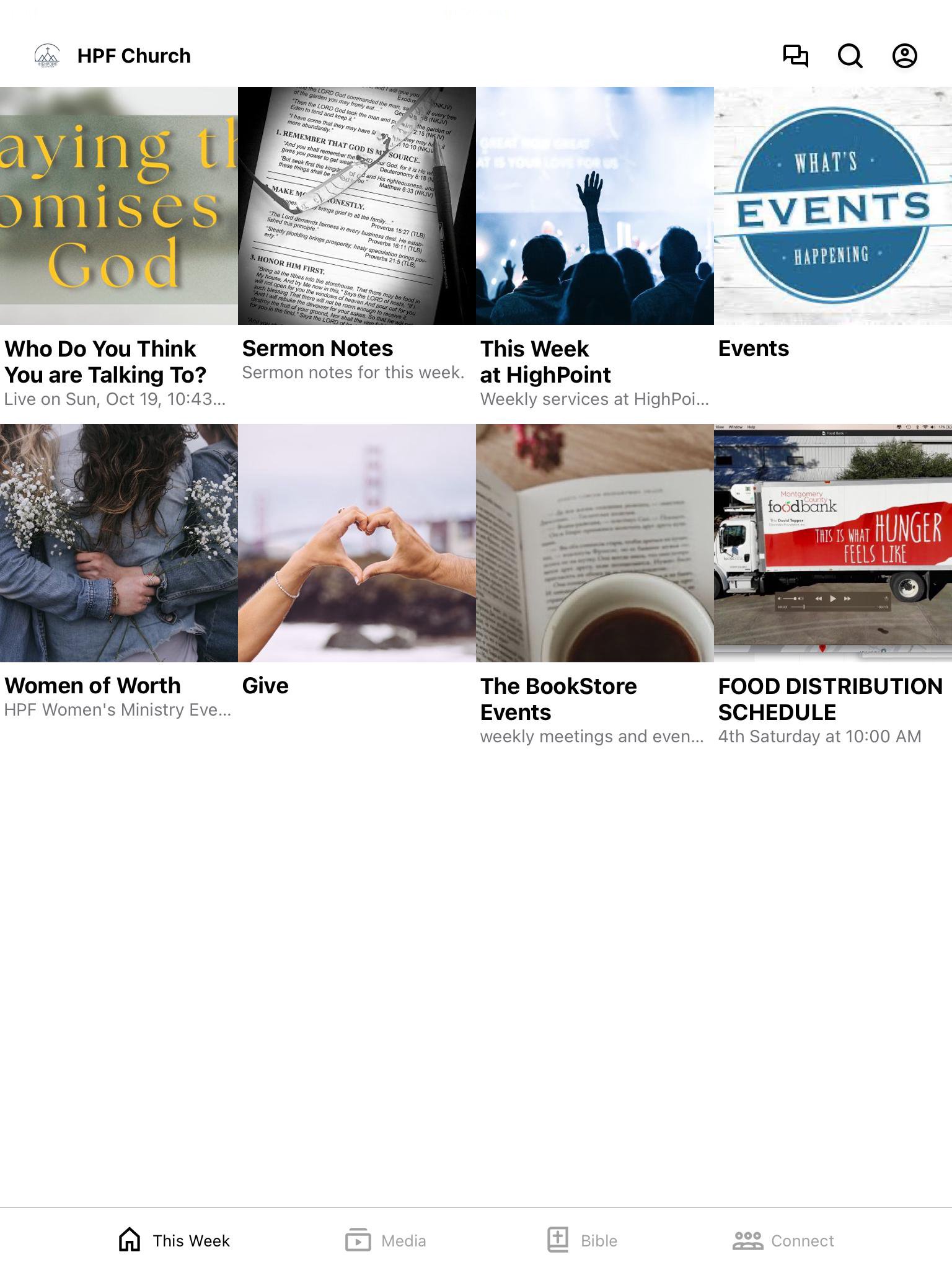Open This Week at HighPoint
This screenshot has width=952, height=1270.
tap(594, 206)
